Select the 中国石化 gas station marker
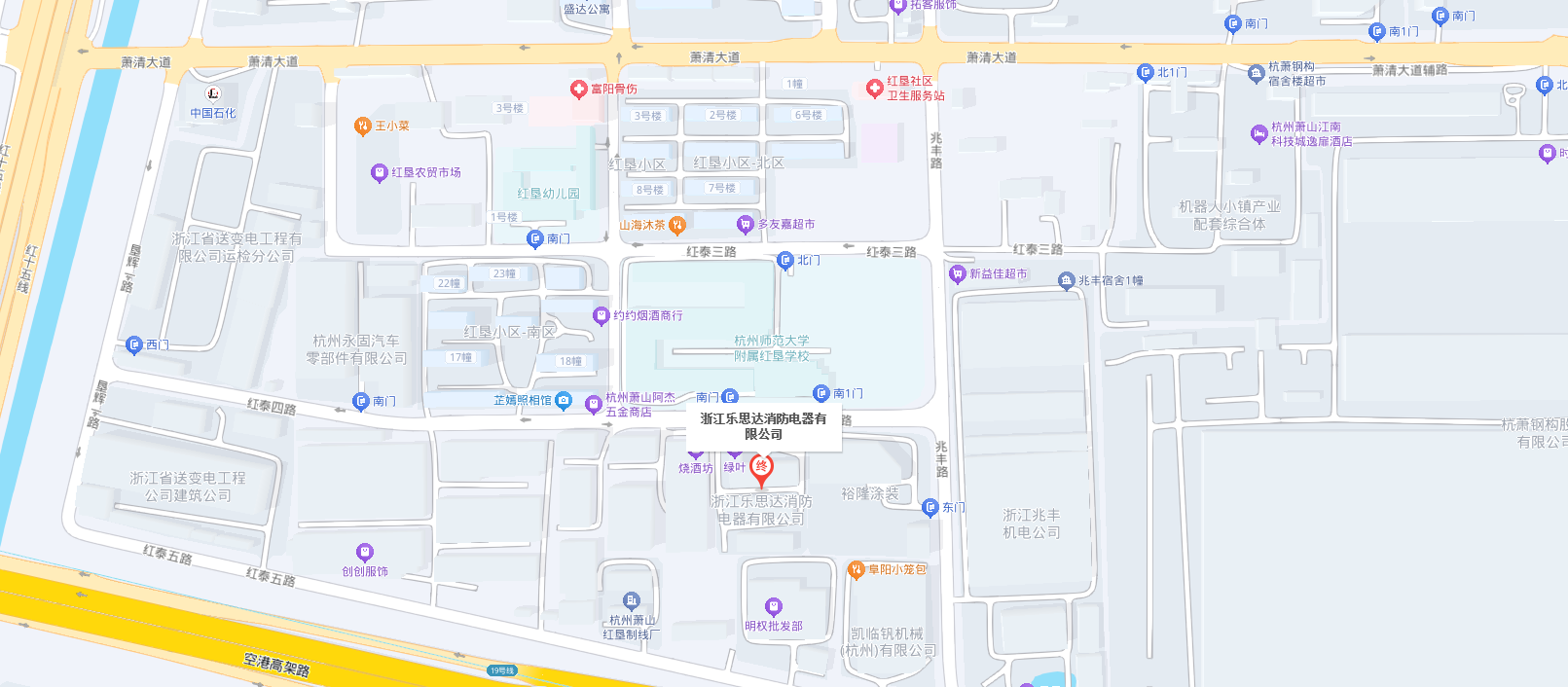 click(213, 94)
